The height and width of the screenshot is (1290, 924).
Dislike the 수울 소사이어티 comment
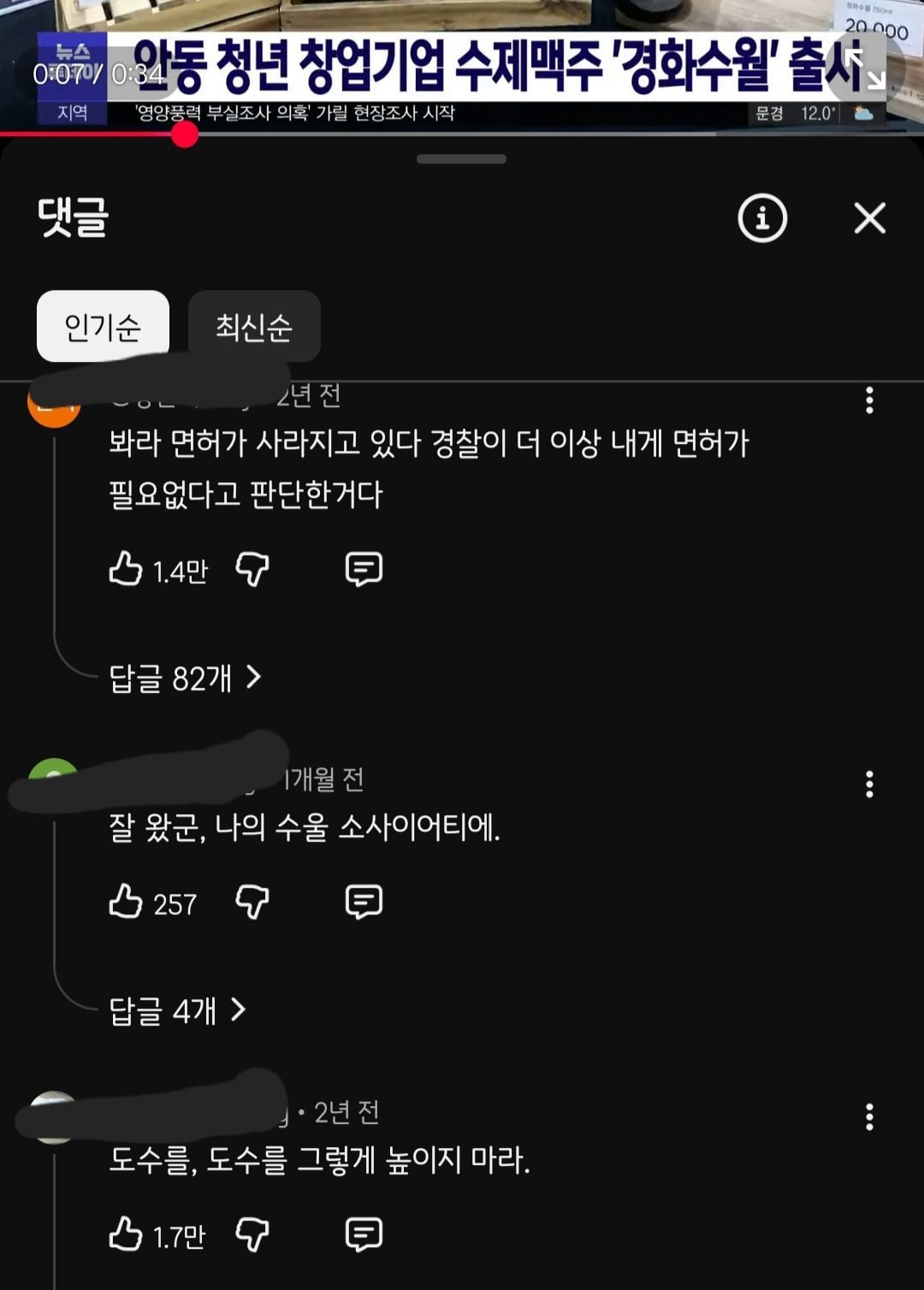(x=252, y=902)
